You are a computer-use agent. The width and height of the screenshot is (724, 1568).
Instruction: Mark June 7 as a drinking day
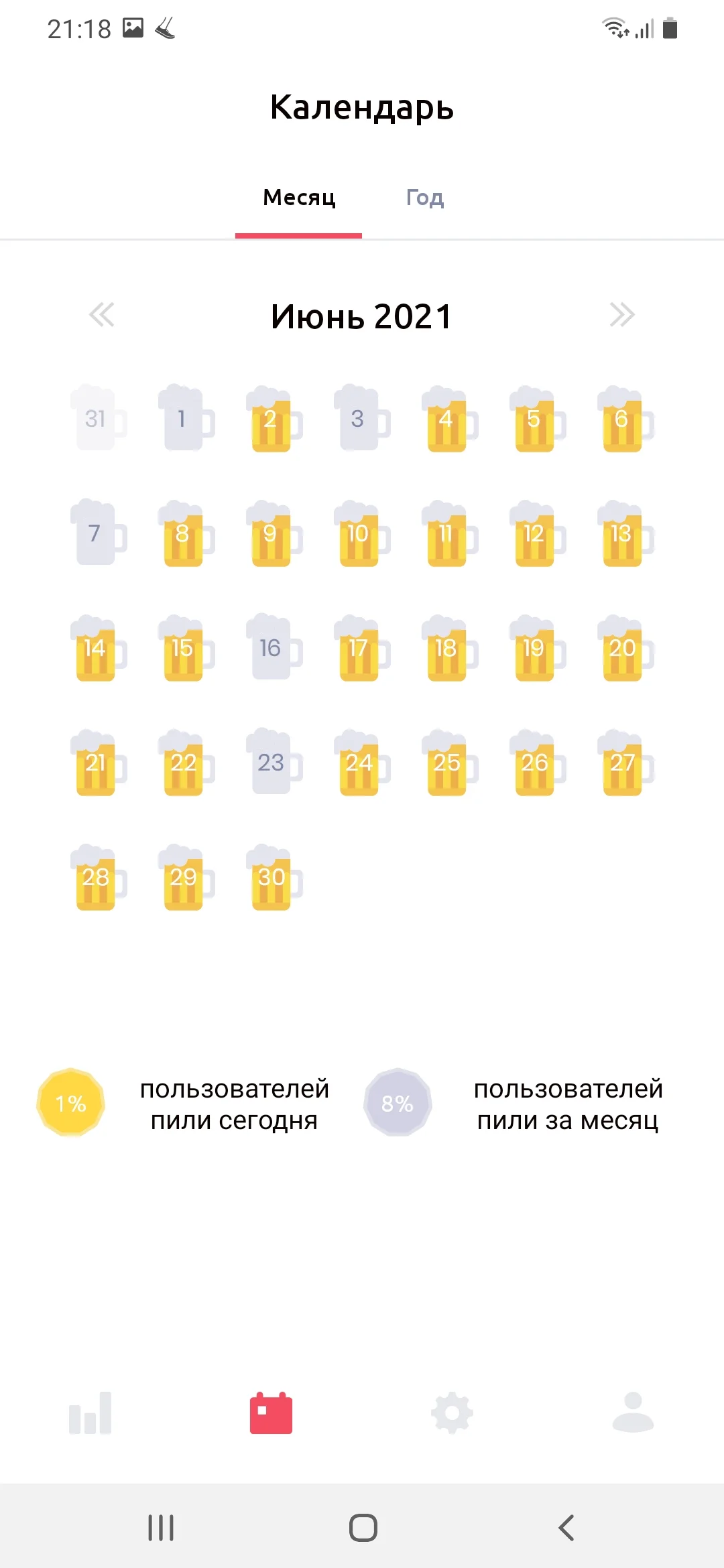(x=96, y=534)
